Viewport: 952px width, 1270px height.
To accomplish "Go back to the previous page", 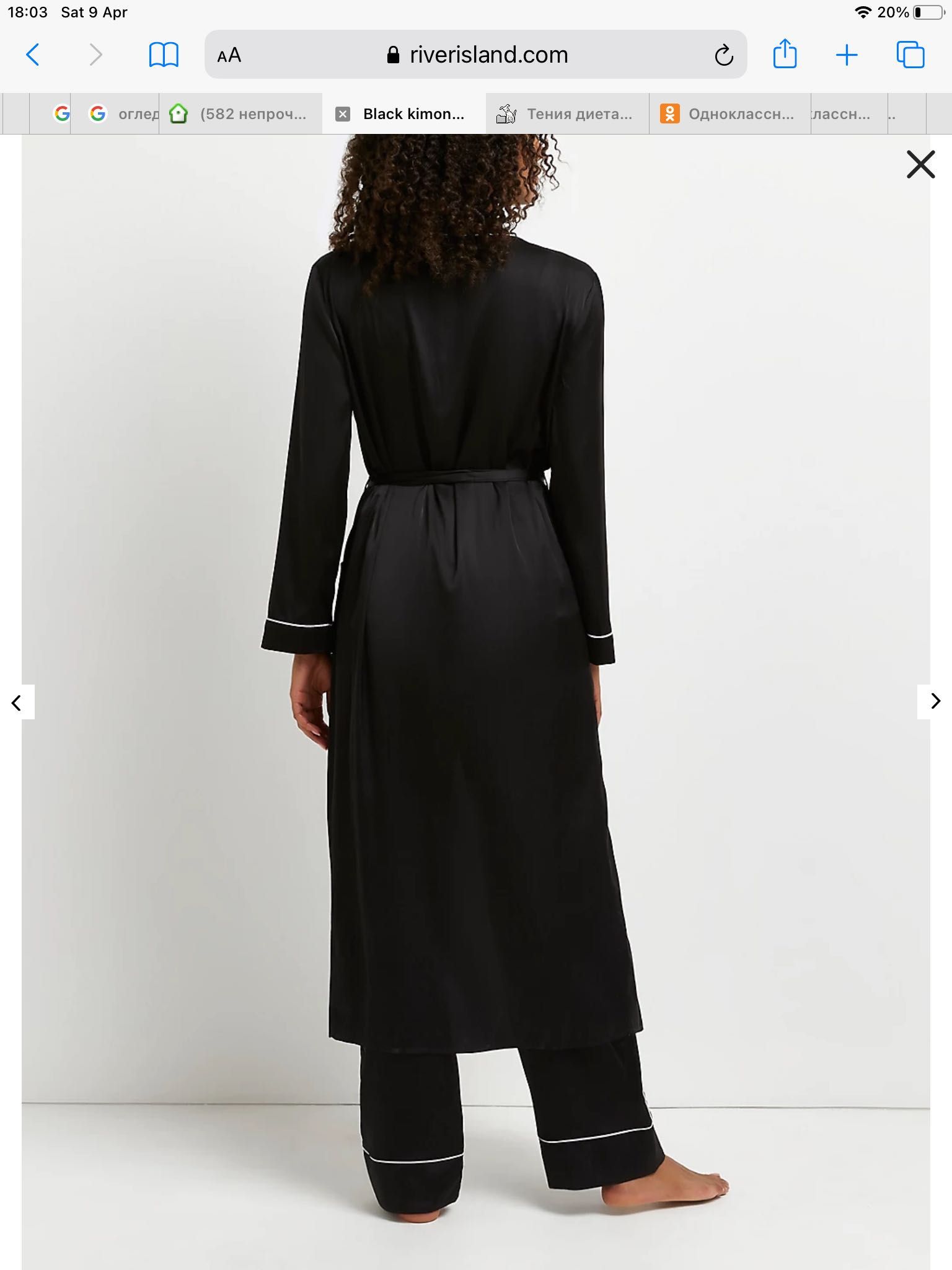I will point(33,55).
